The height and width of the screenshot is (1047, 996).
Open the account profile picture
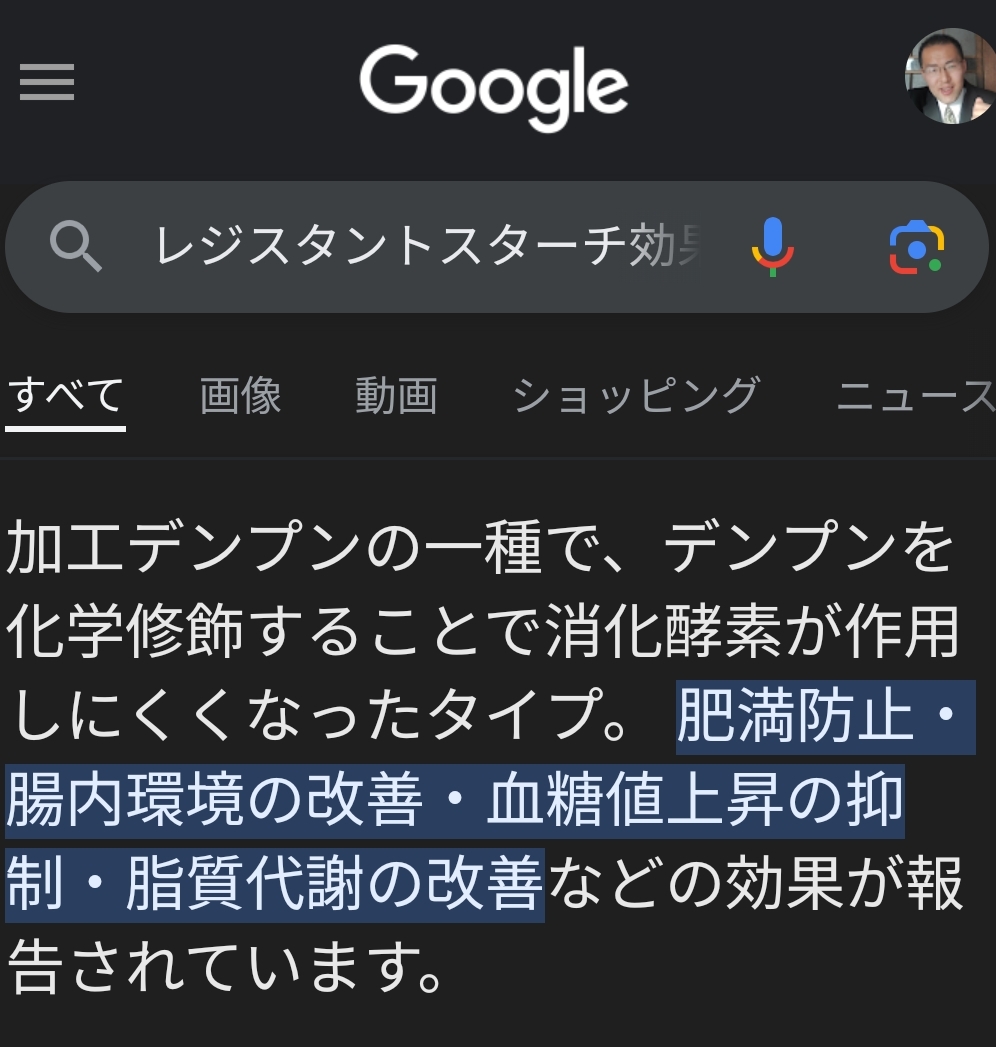point(949,77)
